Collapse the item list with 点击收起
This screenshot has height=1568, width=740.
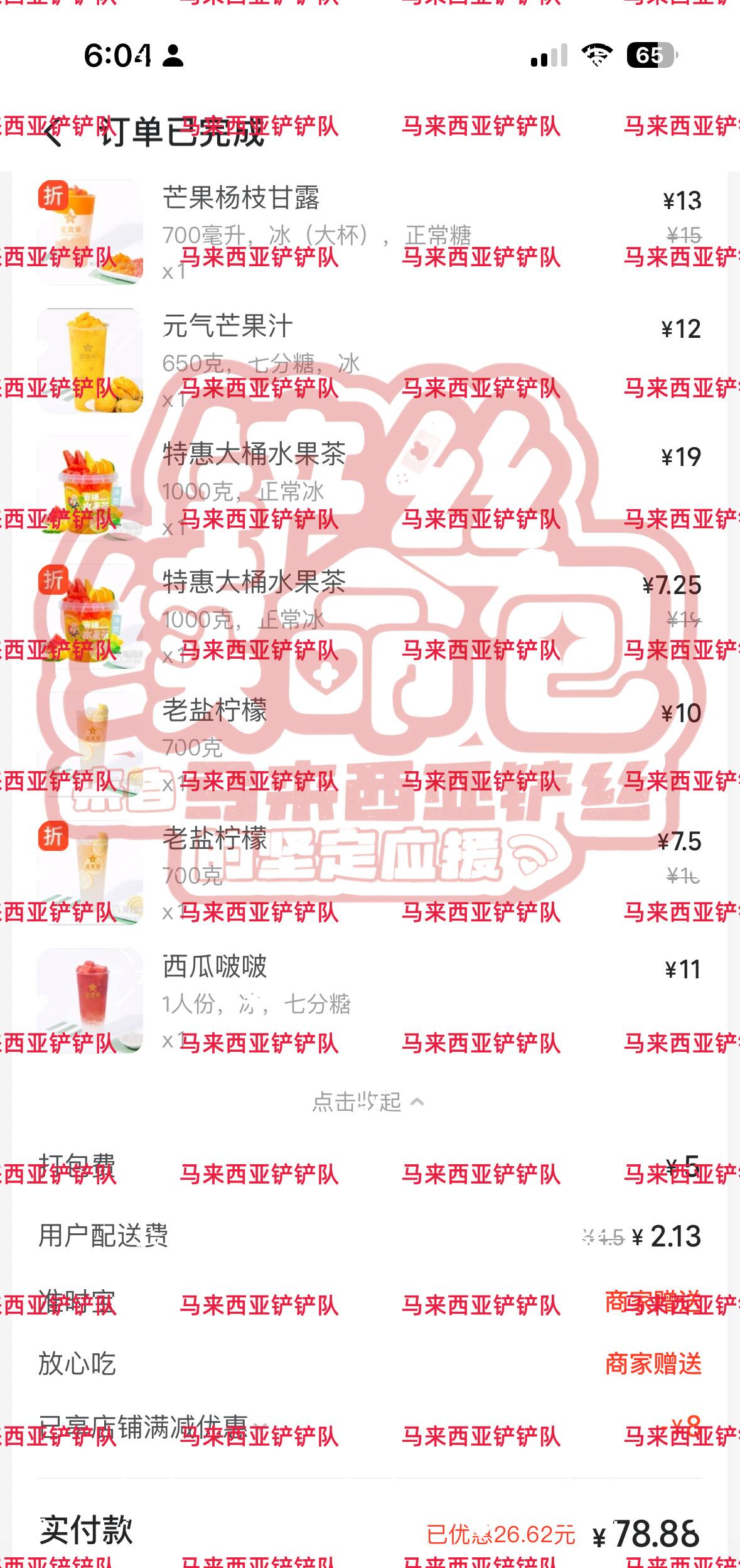pos(368,1102)
